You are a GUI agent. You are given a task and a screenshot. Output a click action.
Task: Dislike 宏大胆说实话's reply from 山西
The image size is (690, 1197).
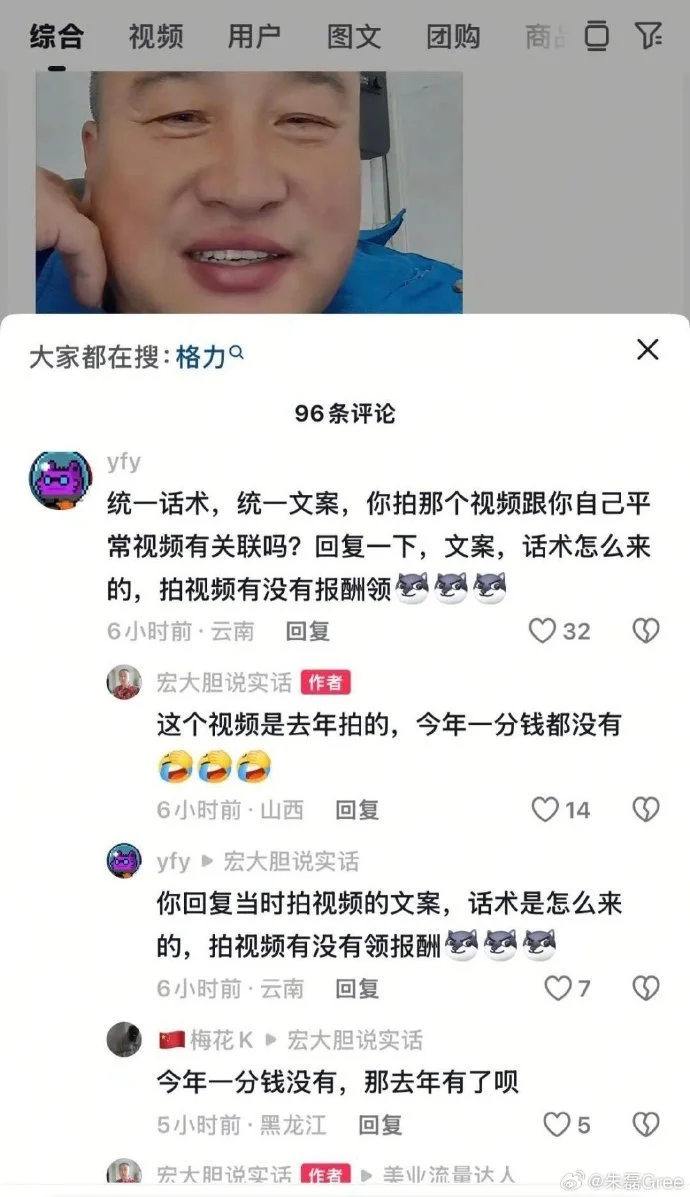click(x=646, y=810)
